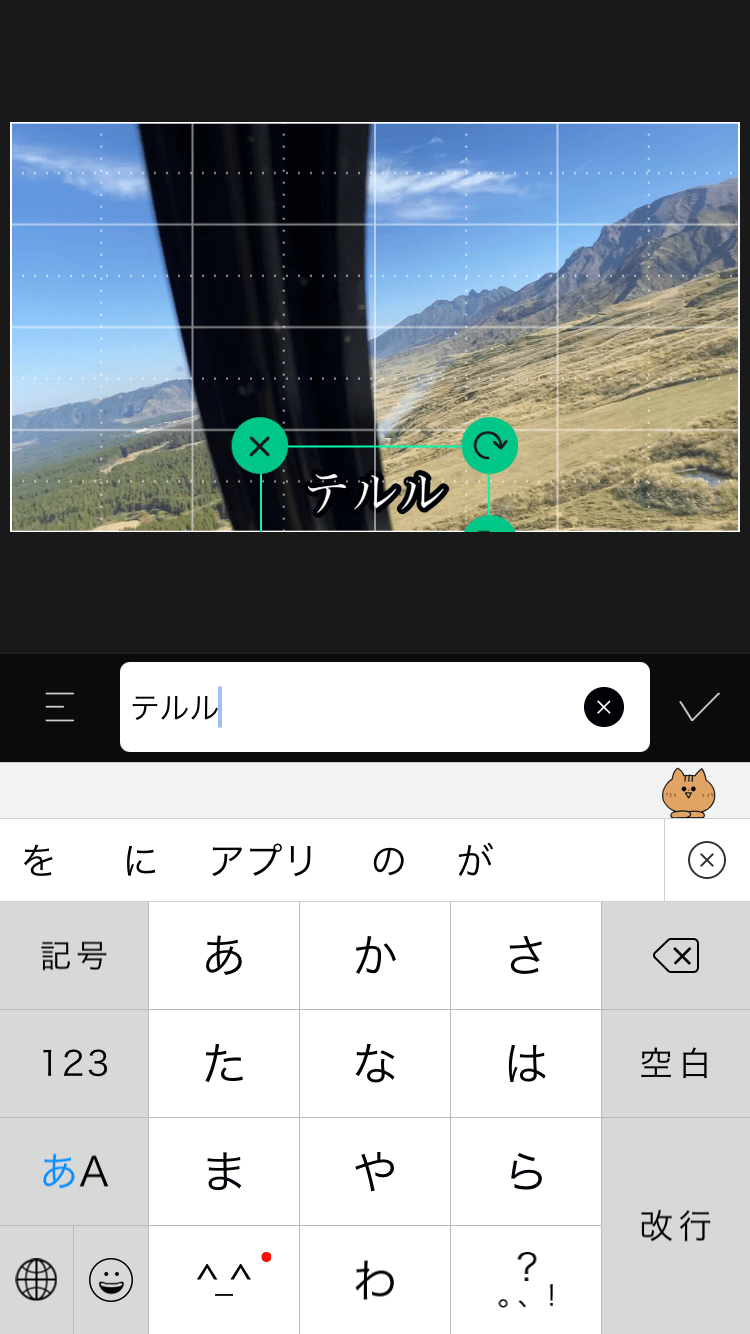The image size is (750, 1334).
Task: Select the アプリ suggestion
Action: coord(263,860)
